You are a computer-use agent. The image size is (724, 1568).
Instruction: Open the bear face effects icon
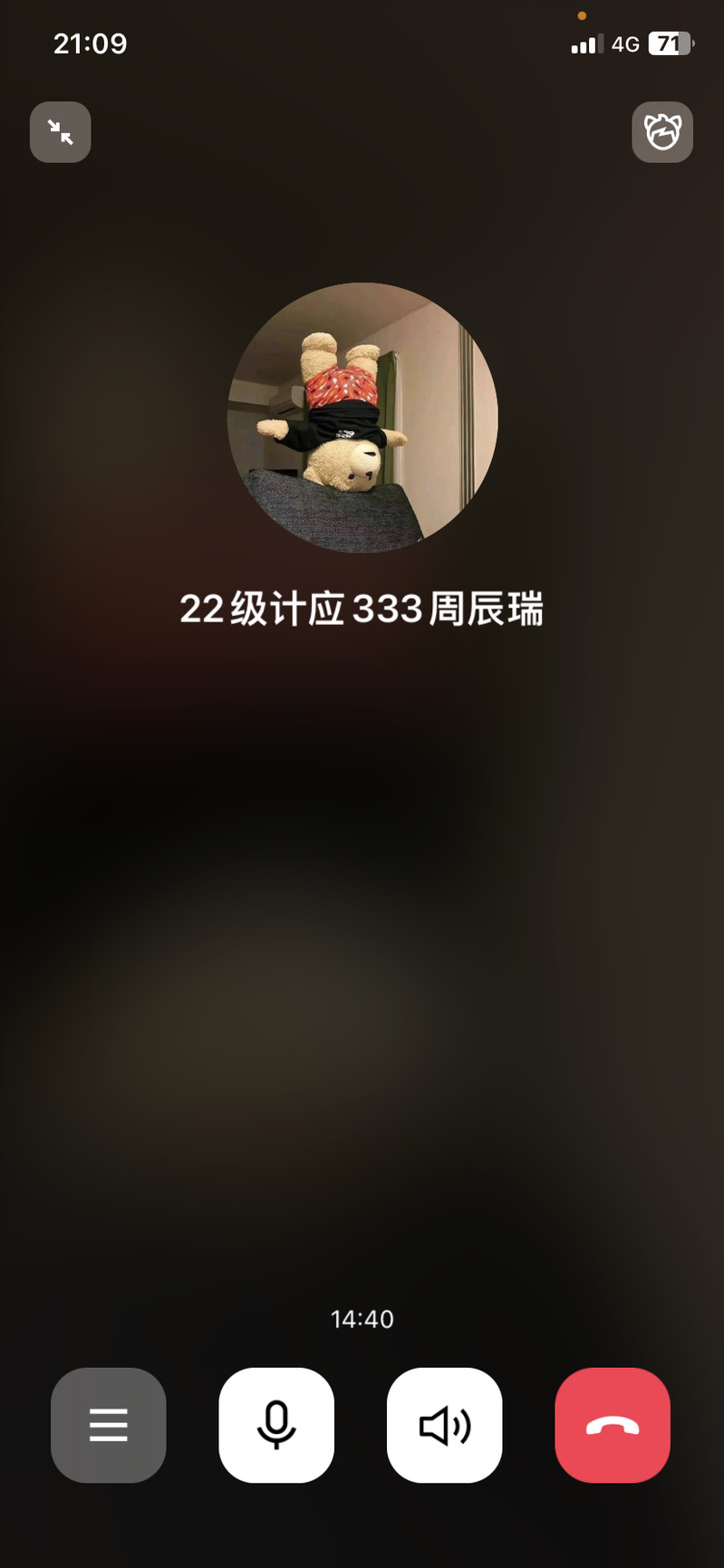[662, 132]
